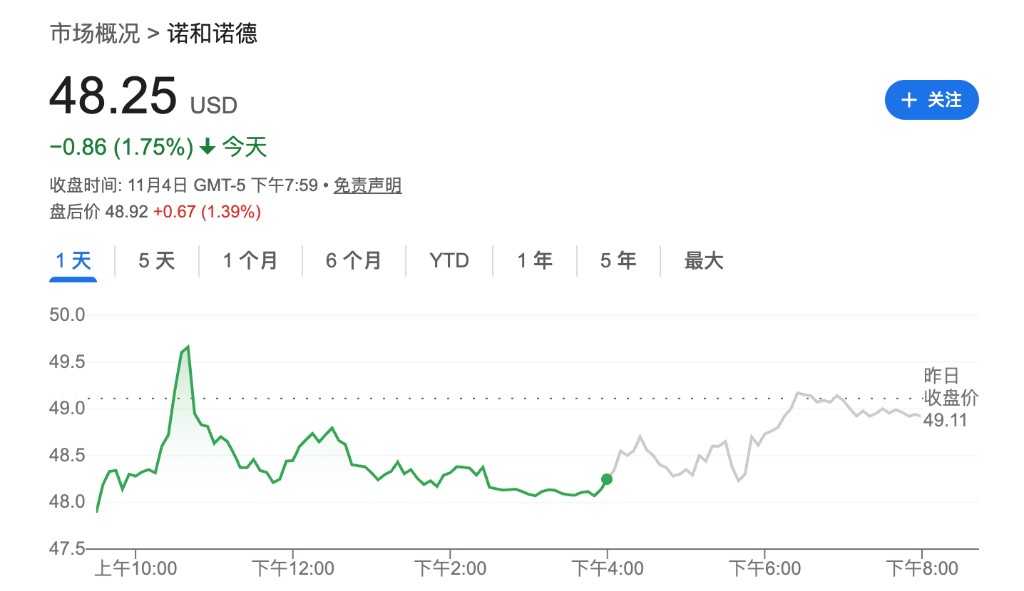Image resolution: width=1024 pixels, height=591 pixels.
Task: Follow the stock with the 关注 button
Action: click(x=931, y=100)
